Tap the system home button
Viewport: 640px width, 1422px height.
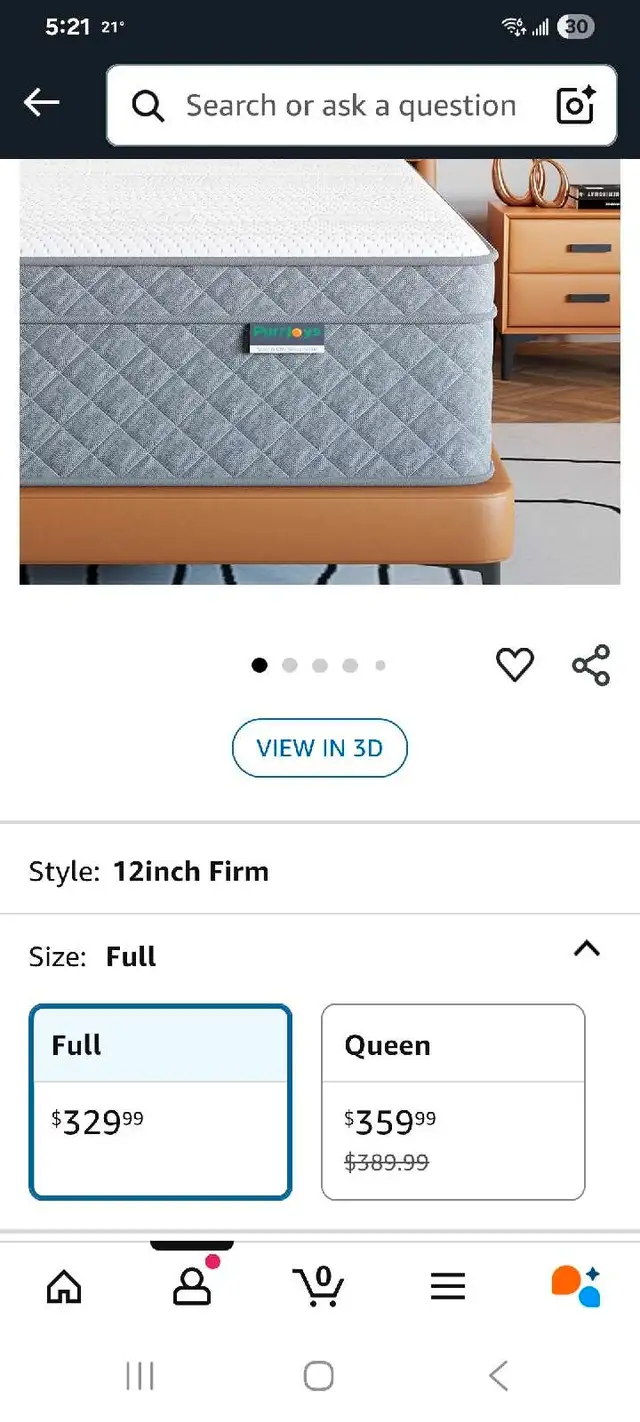[x=319, y=1376]
